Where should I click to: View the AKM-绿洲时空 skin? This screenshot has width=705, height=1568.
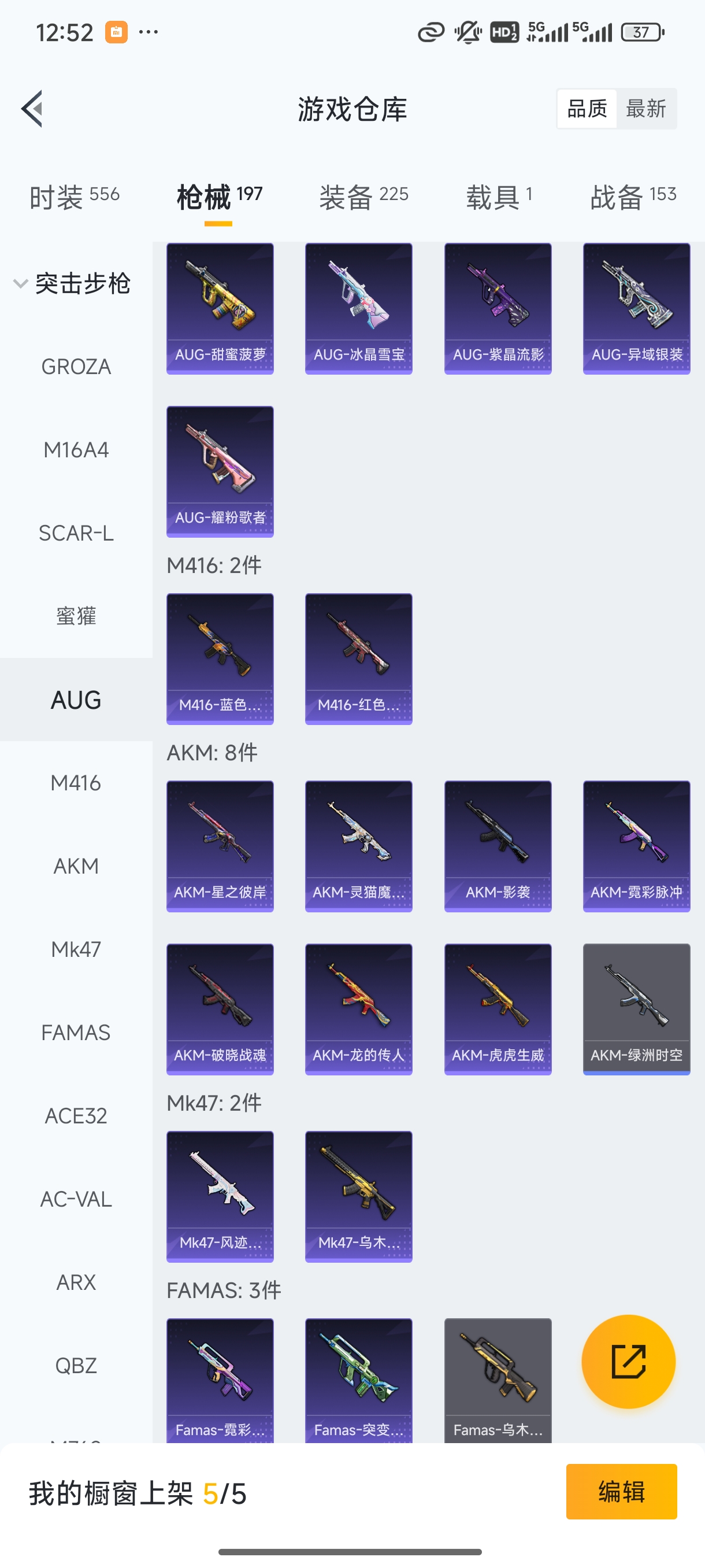click(x=636, y=1009)
